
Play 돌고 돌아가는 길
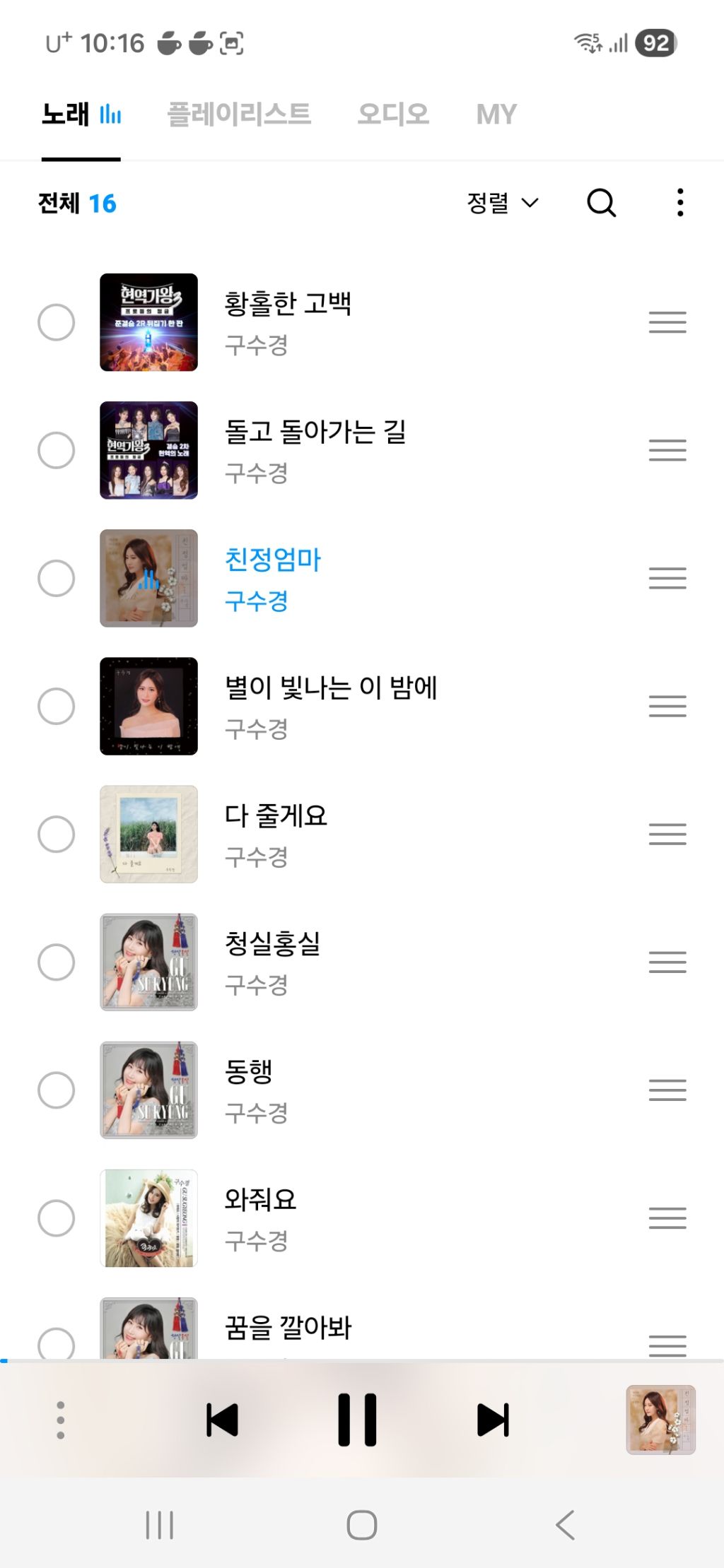coord(315,432)
